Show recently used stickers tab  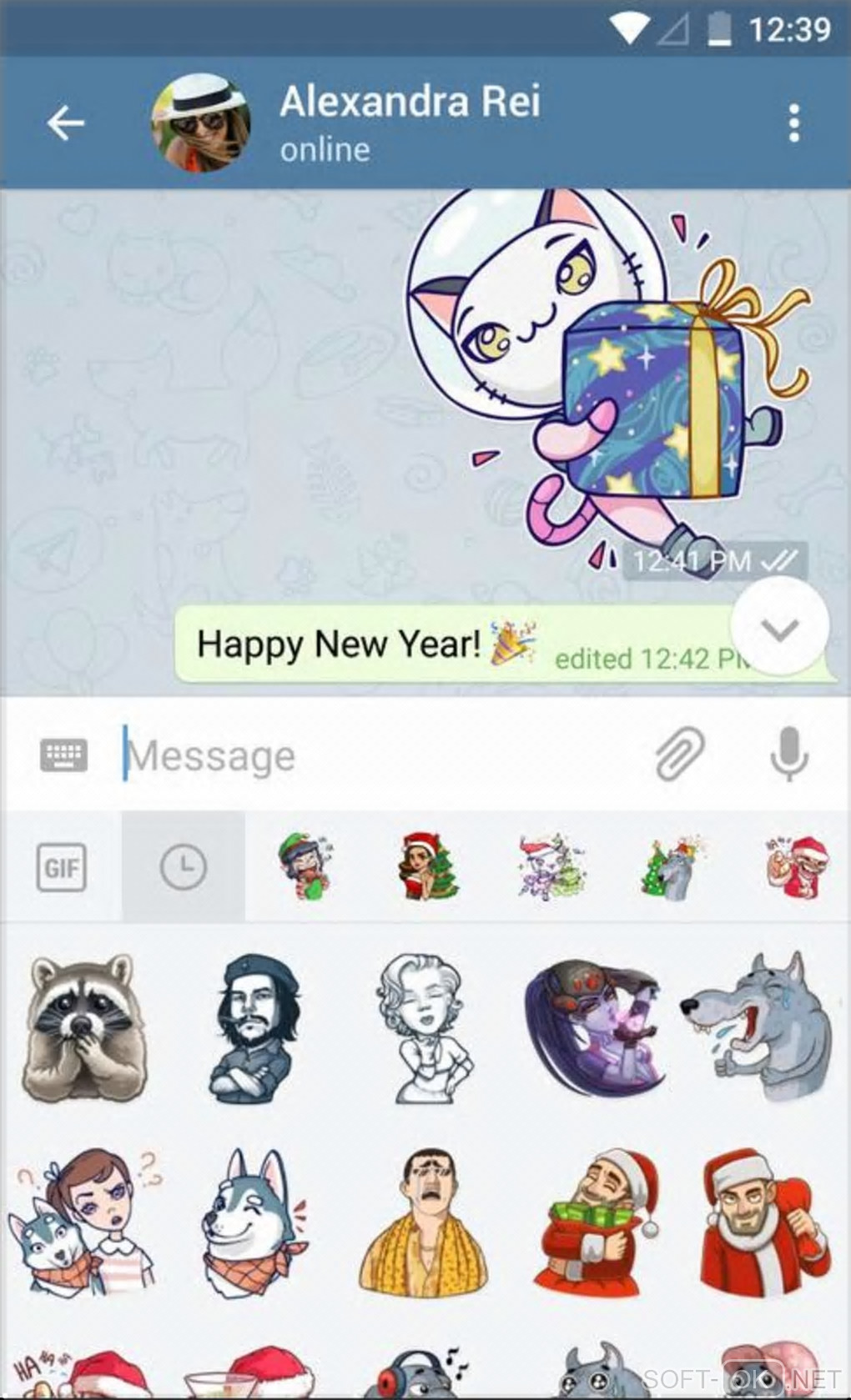(x=183, y=867)
